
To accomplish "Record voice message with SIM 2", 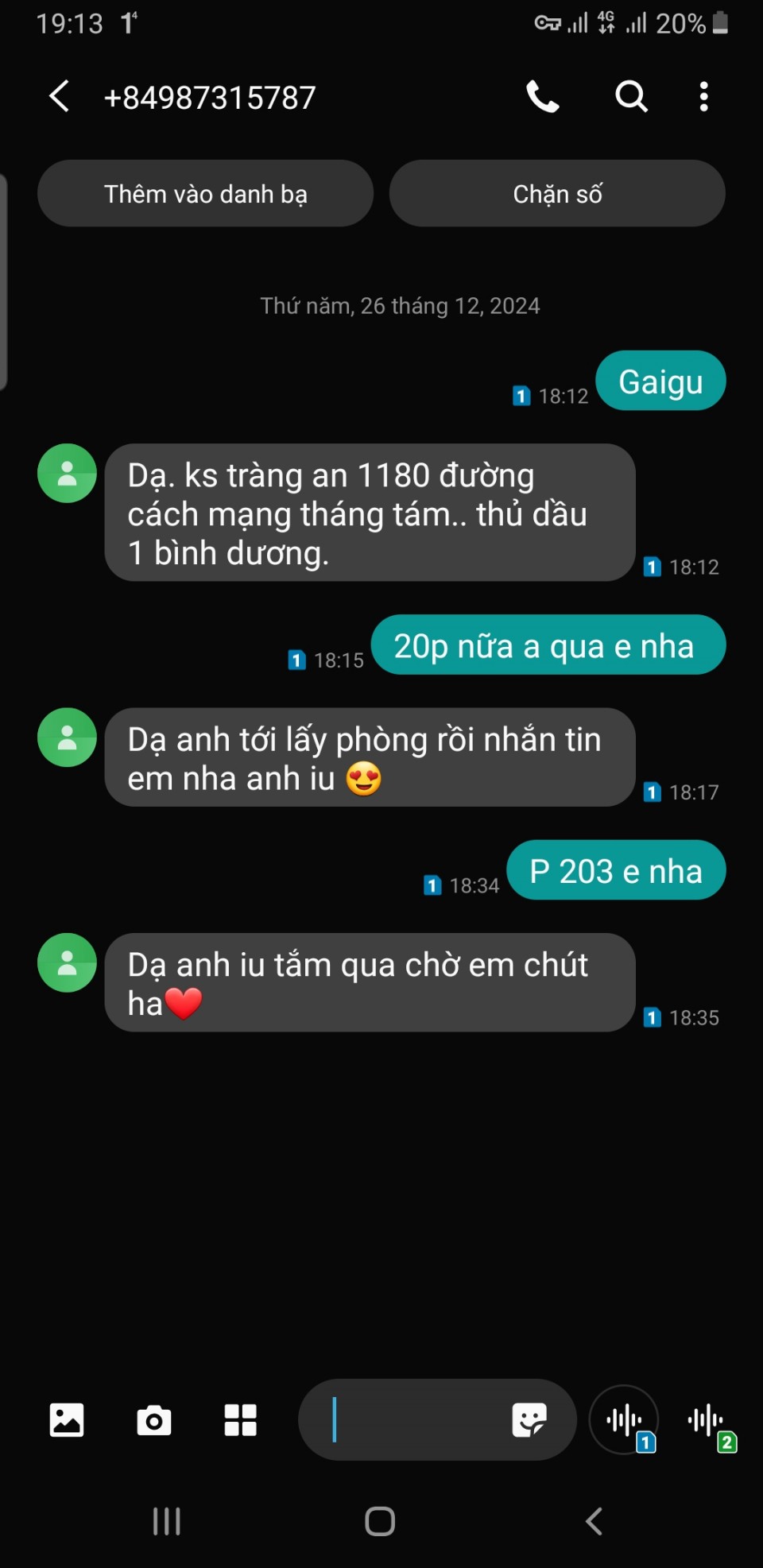I will pos(707,1420).
